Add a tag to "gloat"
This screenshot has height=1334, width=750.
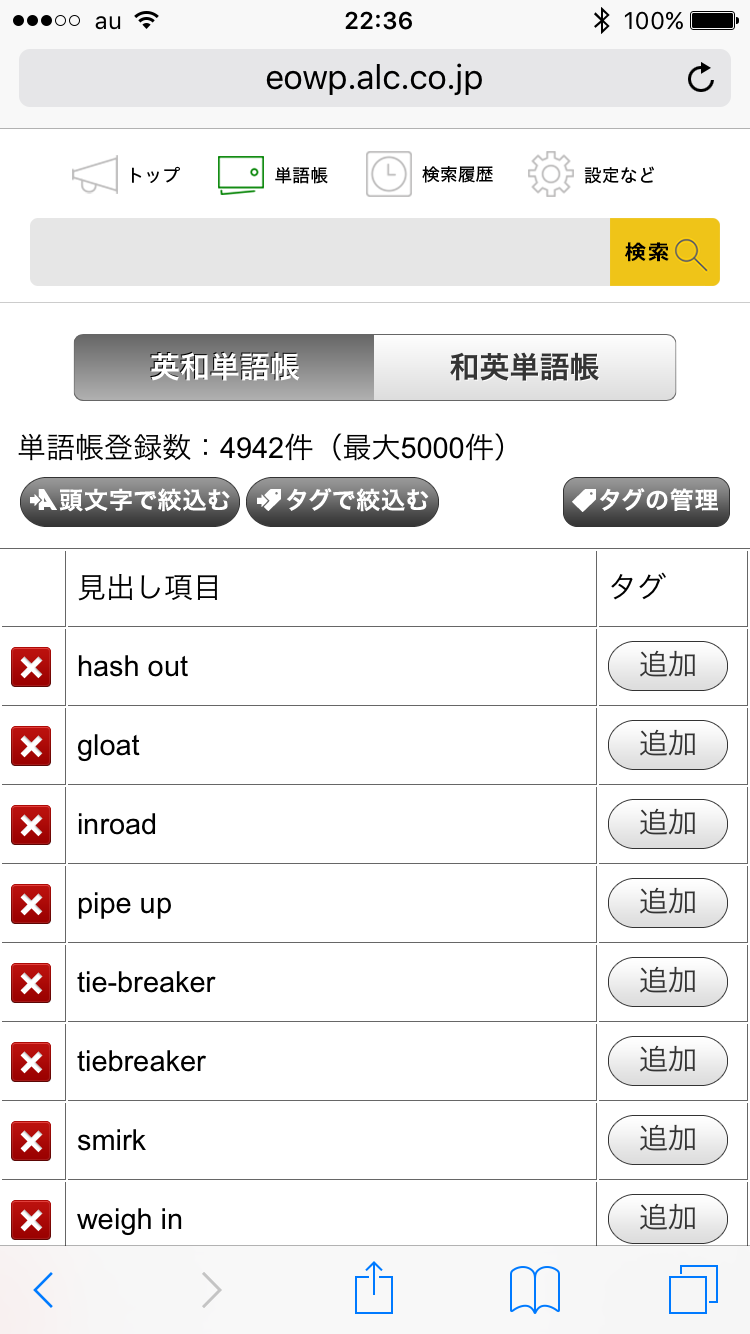tap(668, 745)
